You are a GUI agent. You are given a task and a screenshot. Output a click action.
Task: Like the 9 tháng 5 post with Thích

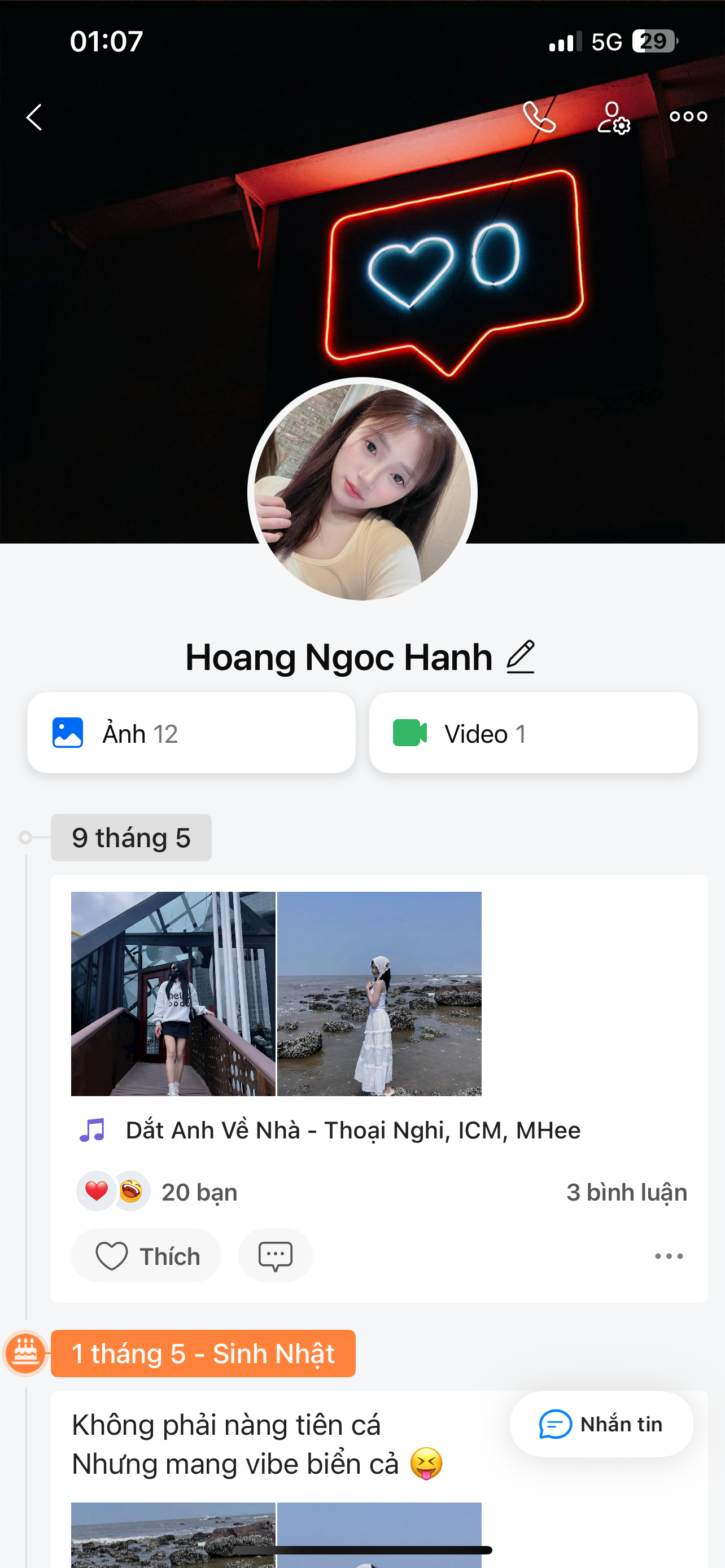pyautogui.click(x=146, y=1256)
